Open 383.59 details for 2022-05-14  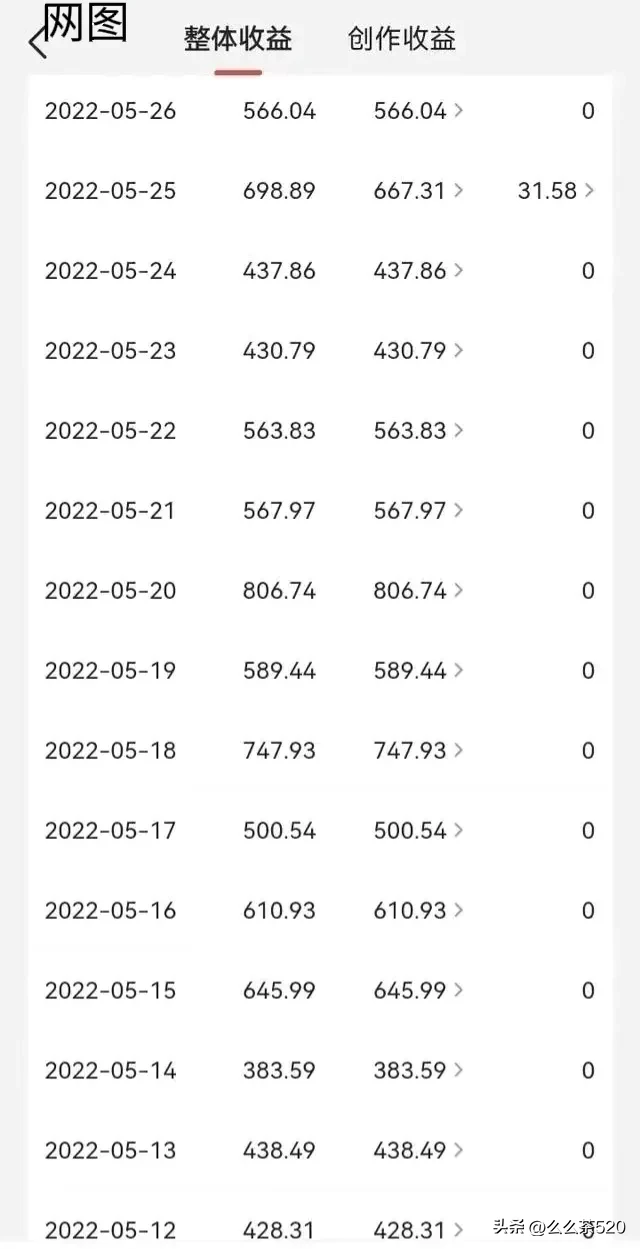pos(418,1071)
